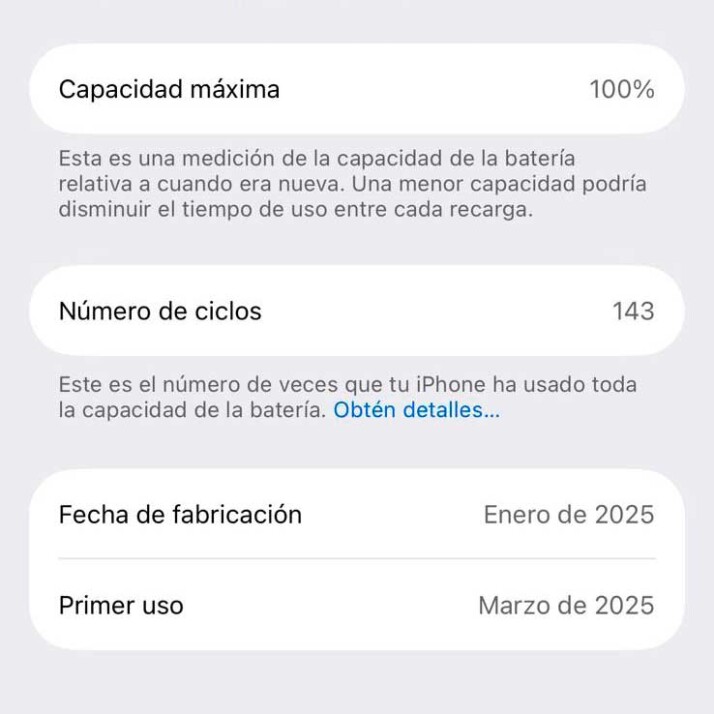The image size is (714, 714).
Task: Open the 'Obtén detalles...' link
Action: pos(416,411)
